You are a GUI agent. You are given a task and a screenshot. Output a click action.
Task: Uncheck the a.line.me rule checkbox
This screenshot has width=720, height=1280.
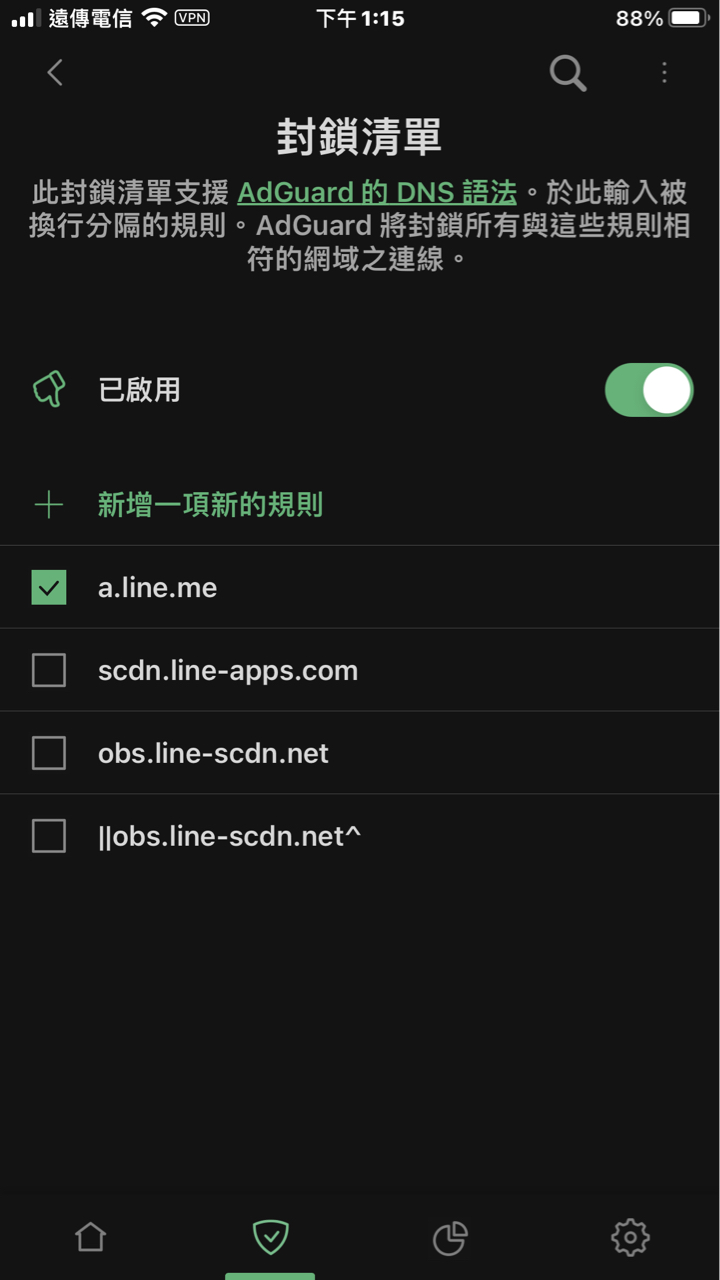tap(49, 587)
